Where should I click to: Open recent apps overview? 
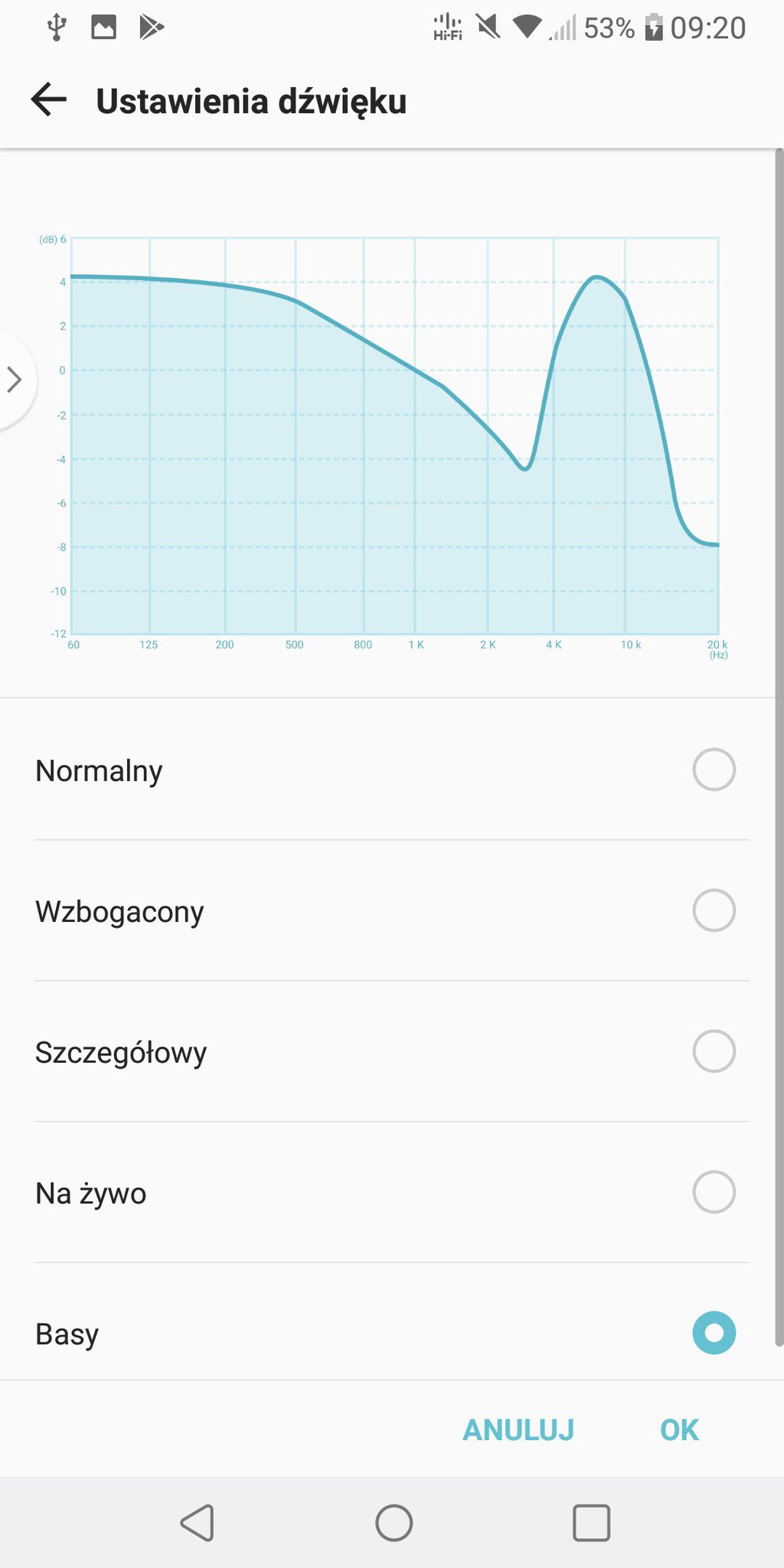coord(591,1523)
